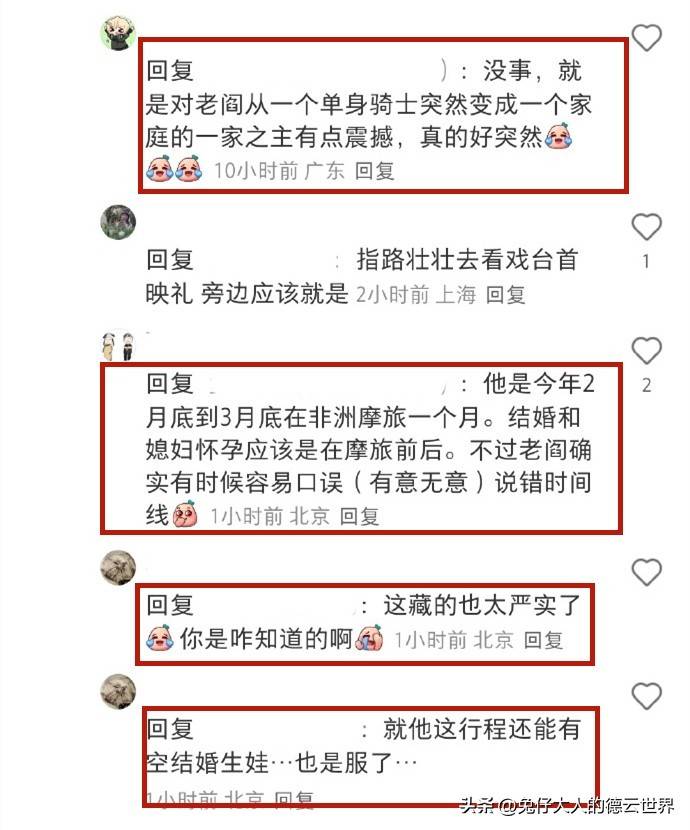The height and width of the screenshot is (830, 690).
Task: Like the comment about 戏台首映礼
Action: (x=647, y=227)
